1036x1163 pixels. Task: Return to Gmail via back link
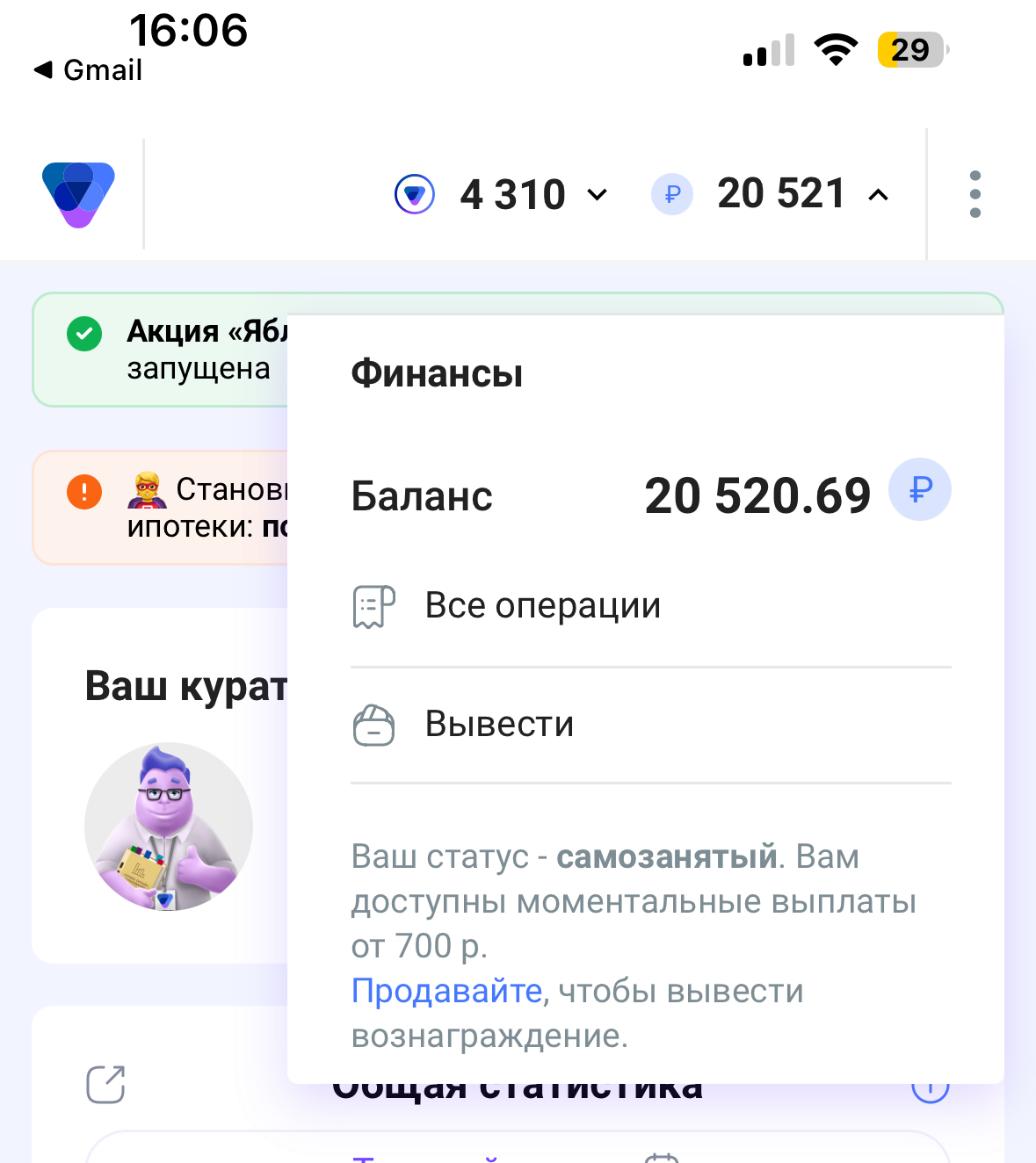(88, 70)
